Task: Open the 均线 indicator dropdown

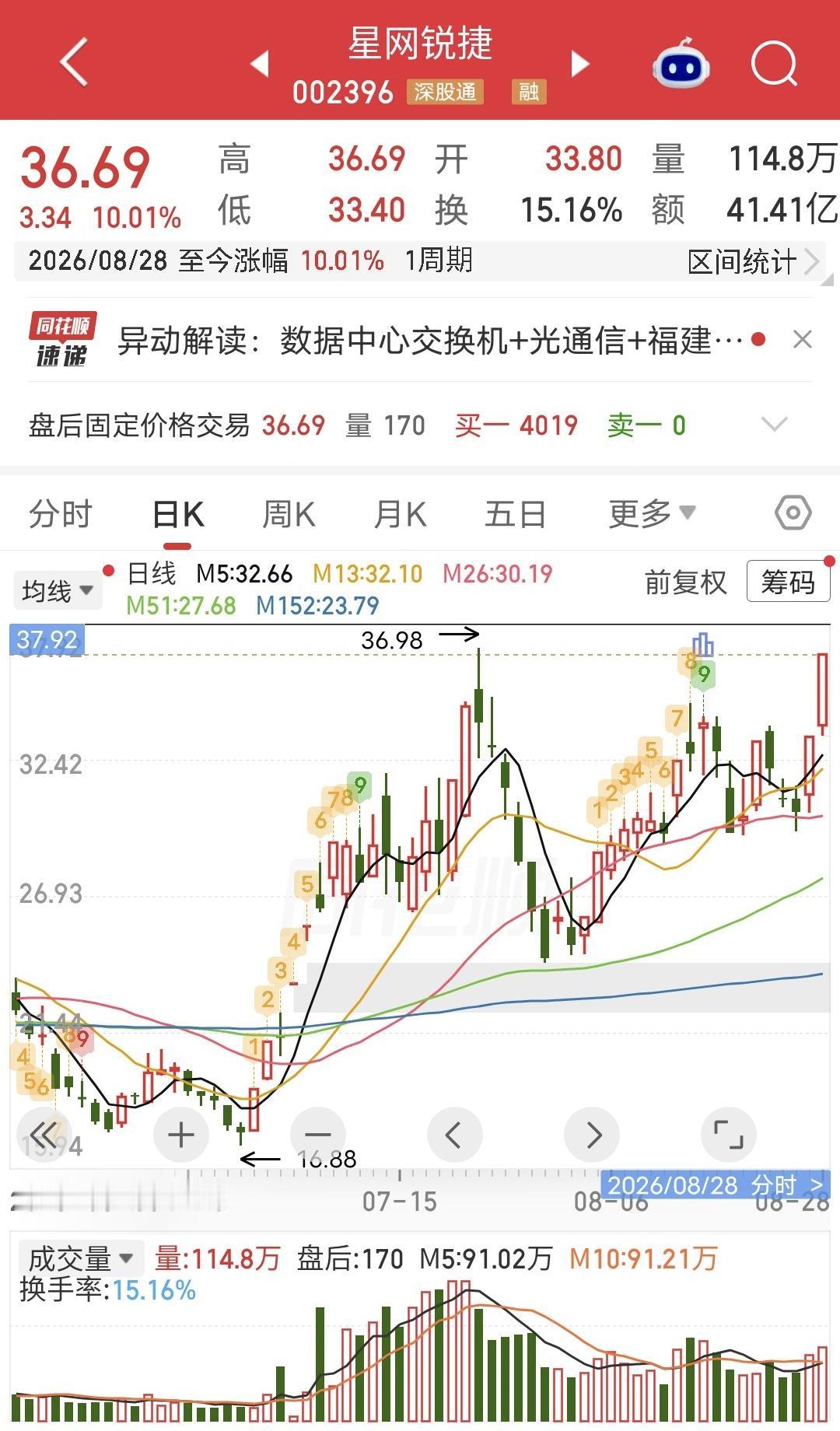Action: [57, 591]
